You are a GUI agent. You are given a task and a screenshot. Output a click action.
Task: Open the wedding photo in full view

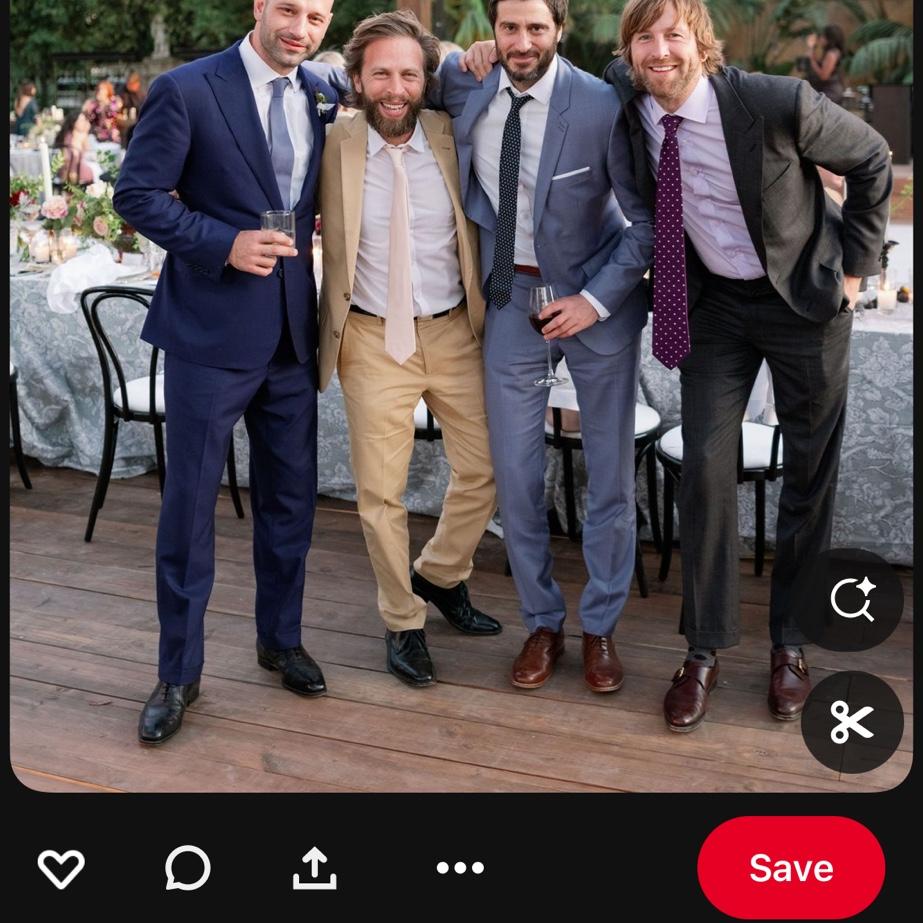462,396
